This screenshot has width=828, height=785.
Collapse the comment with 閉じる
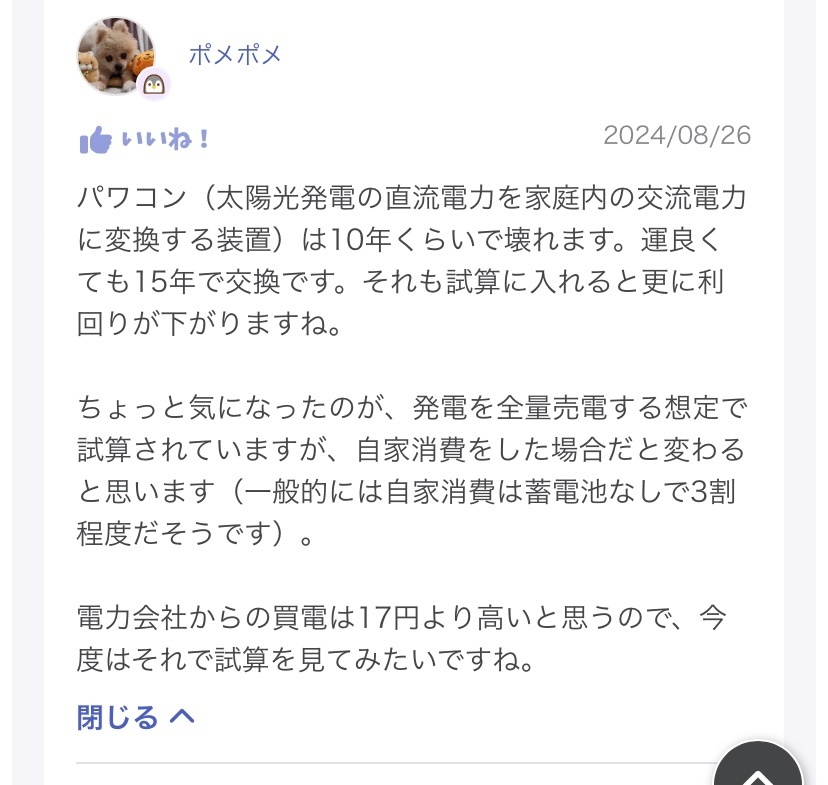[136, 717]
